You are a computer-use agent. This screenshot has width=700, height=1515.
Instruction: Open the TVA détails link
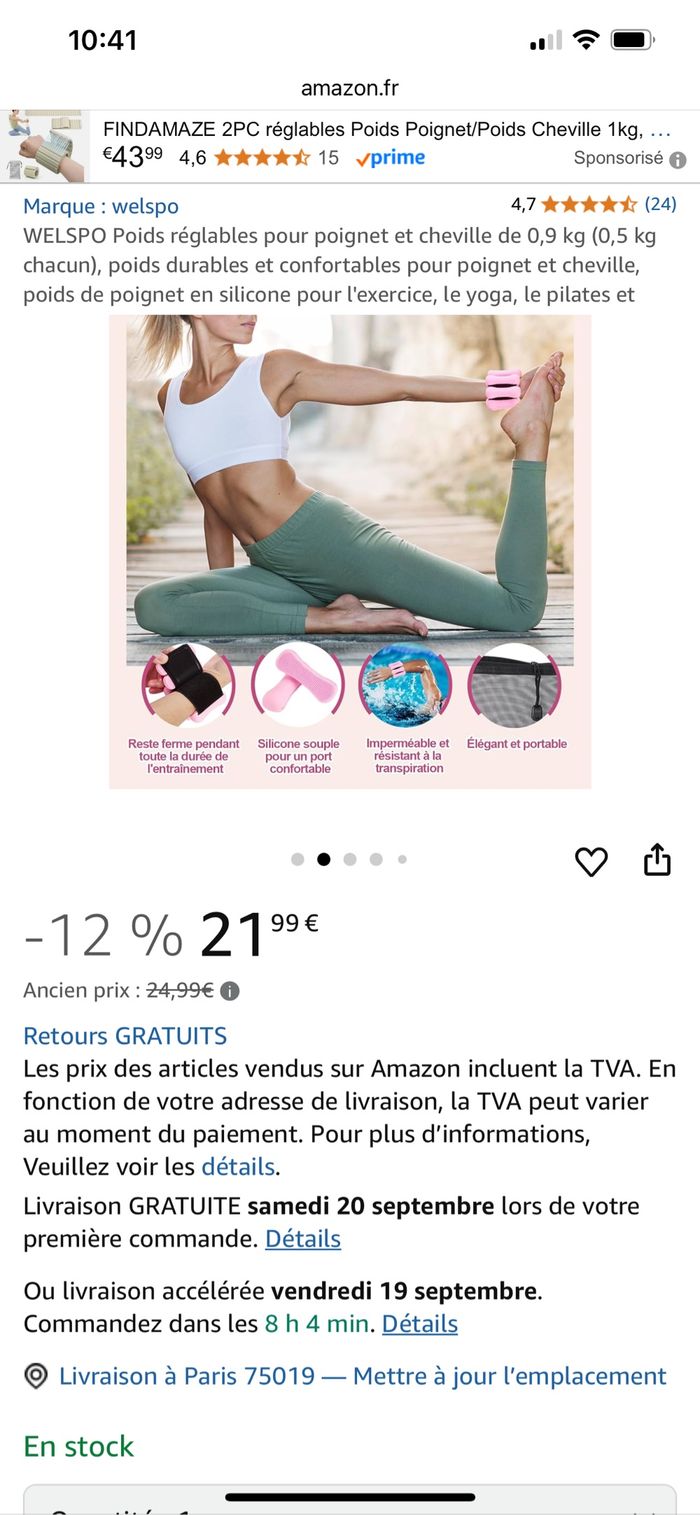tap(238, 1166)
